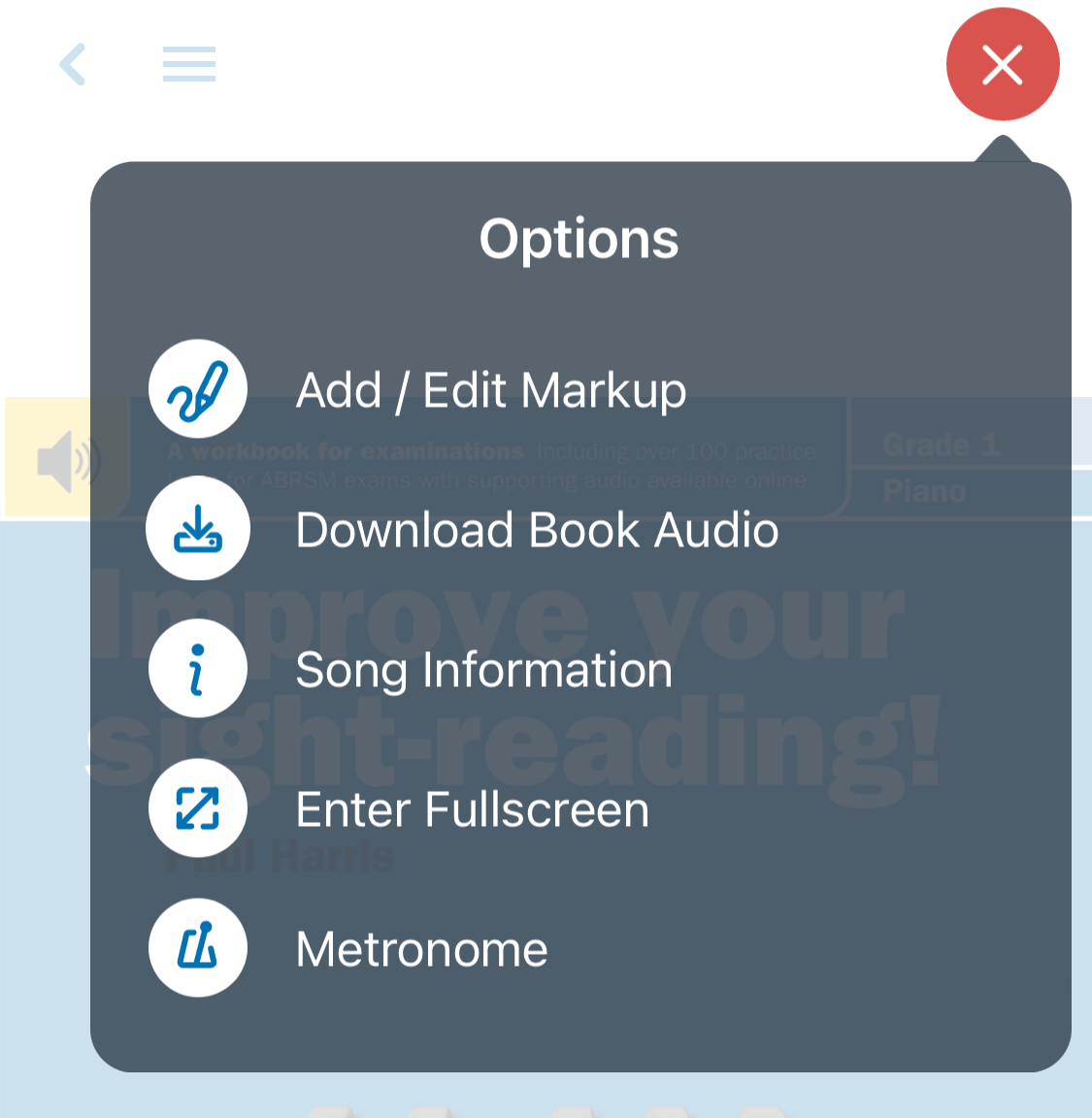
Task: Launch the Metronome option
Action: click(420, 949)
